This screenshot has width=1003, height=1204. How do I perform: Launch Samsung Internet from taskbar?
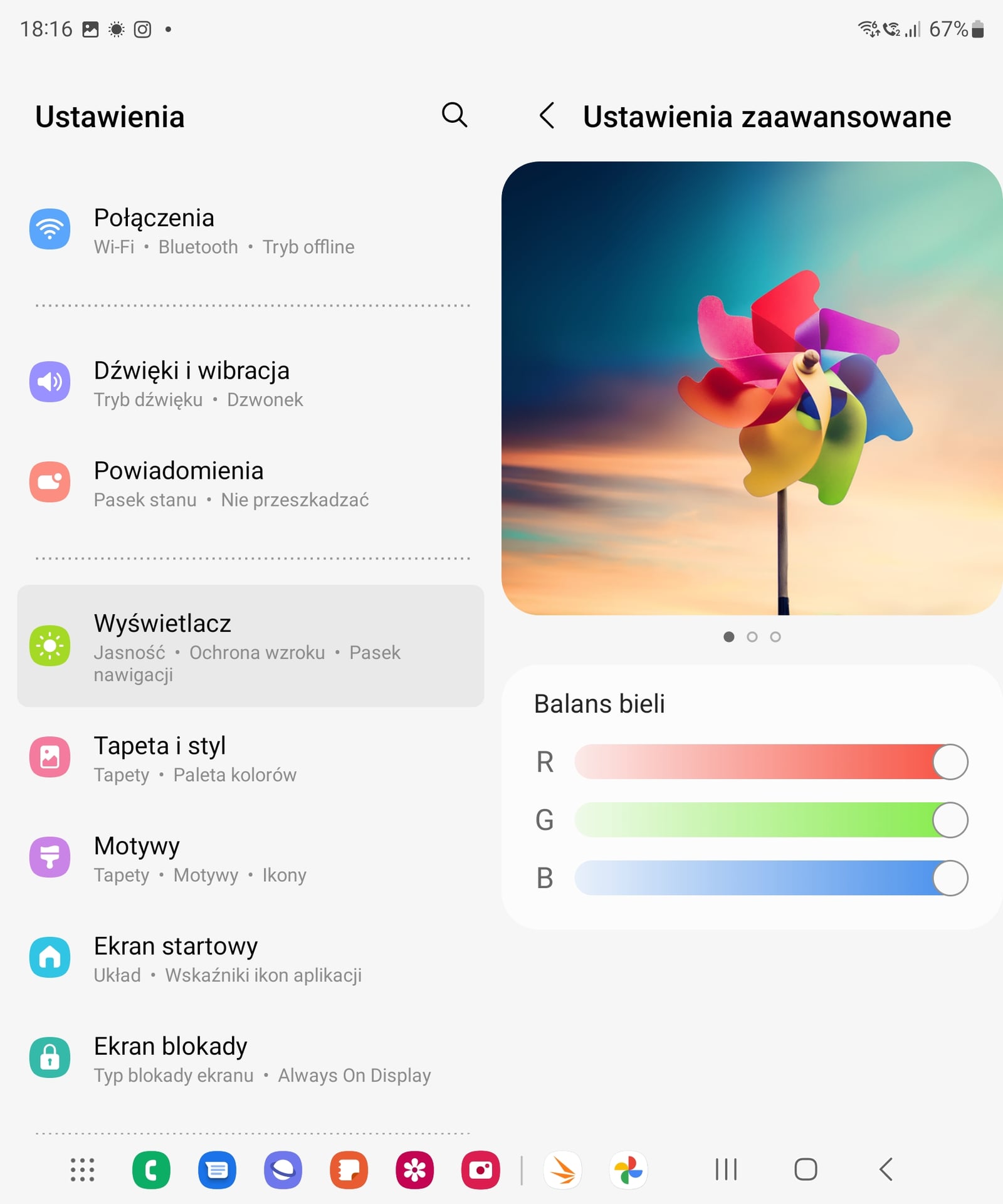(283, 1170)
